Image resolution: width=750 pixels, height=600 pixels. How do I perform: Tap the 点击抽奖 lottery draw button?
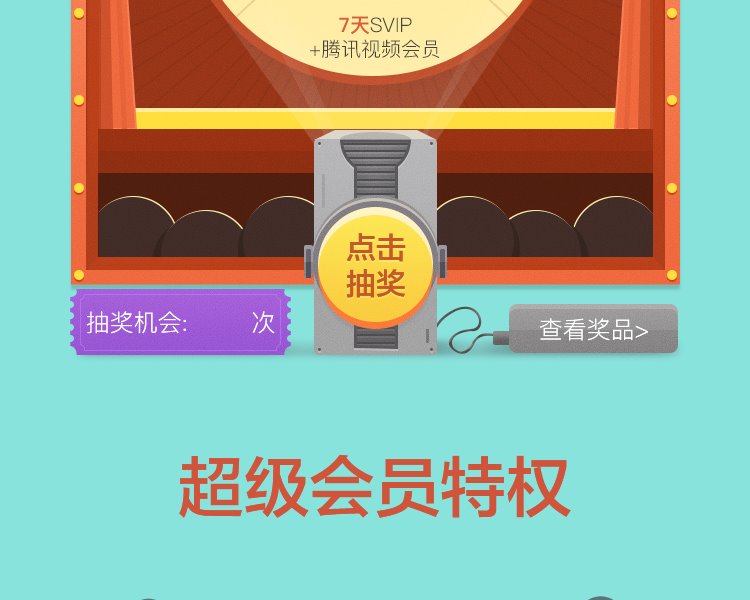tap(375, 265)
